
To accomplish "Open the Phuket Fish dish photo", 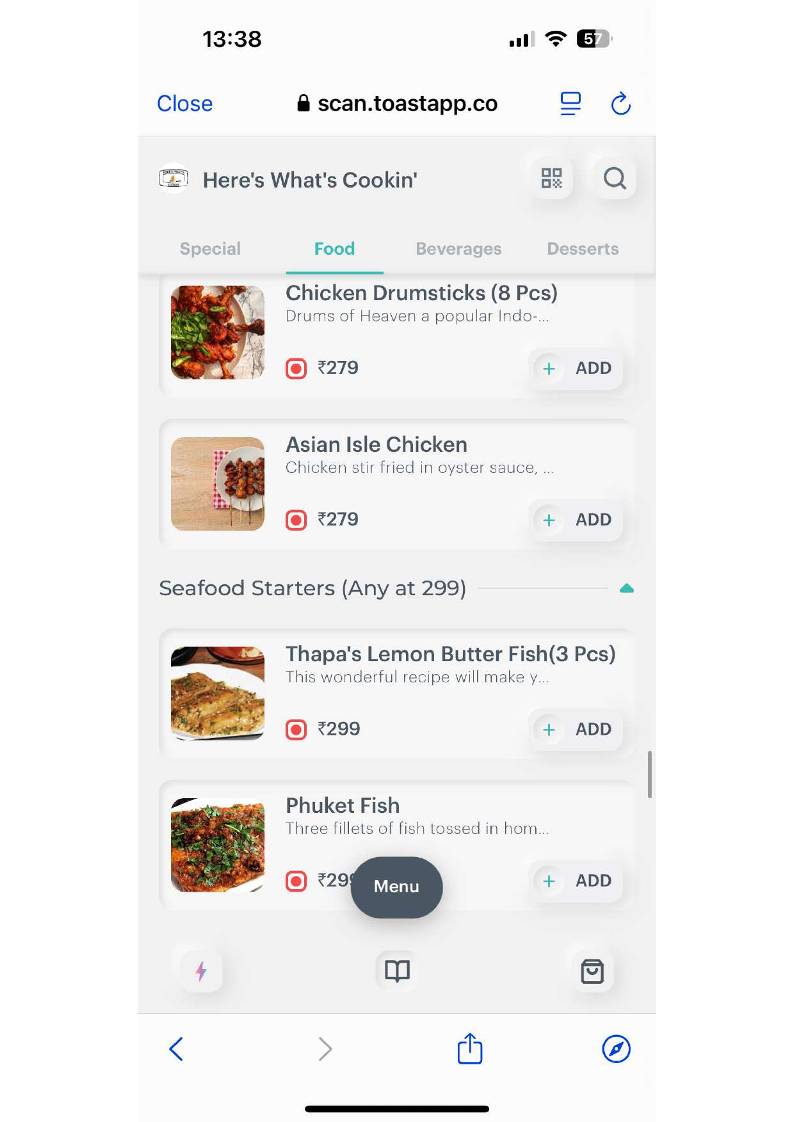I will [x=218, y=845].
